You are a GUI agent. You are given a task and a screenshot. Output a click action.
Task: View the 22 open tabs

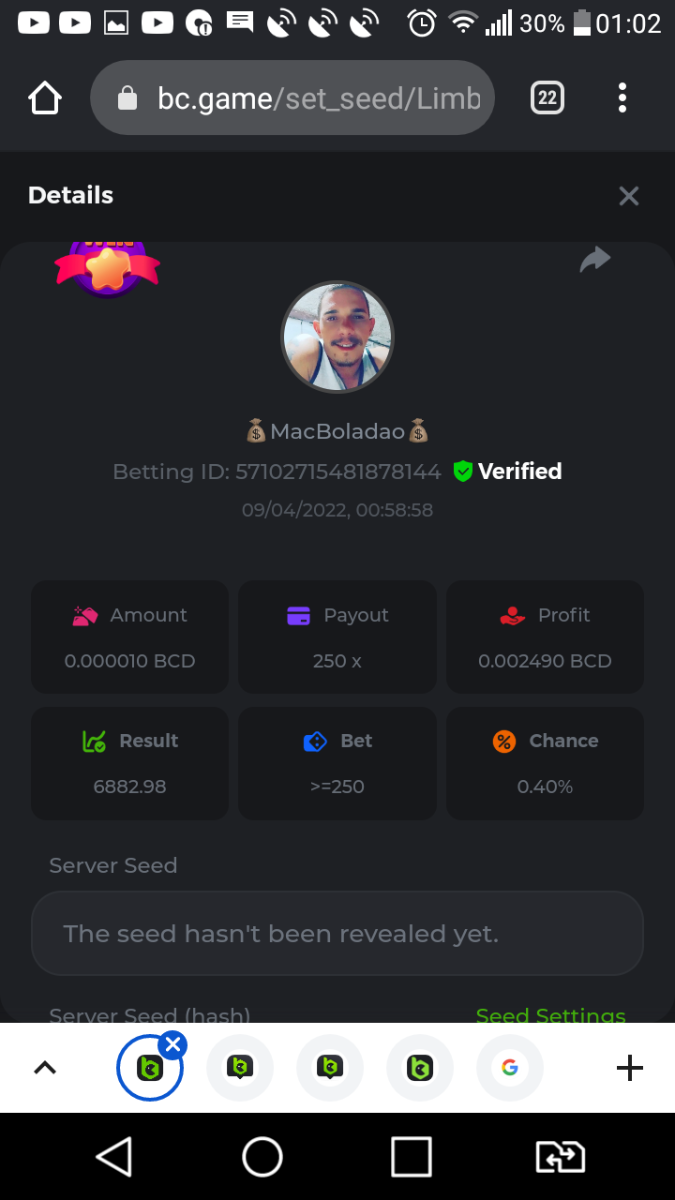547,98
